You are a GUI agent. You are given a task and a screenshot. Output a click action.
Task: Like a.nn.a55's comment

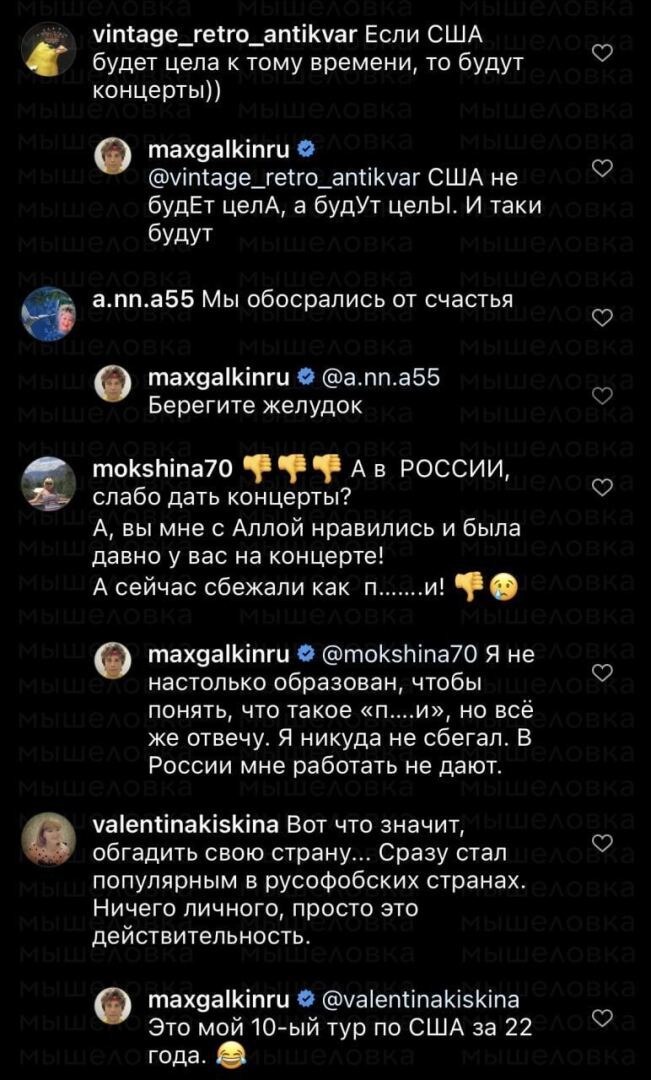[x=602, y=318]
